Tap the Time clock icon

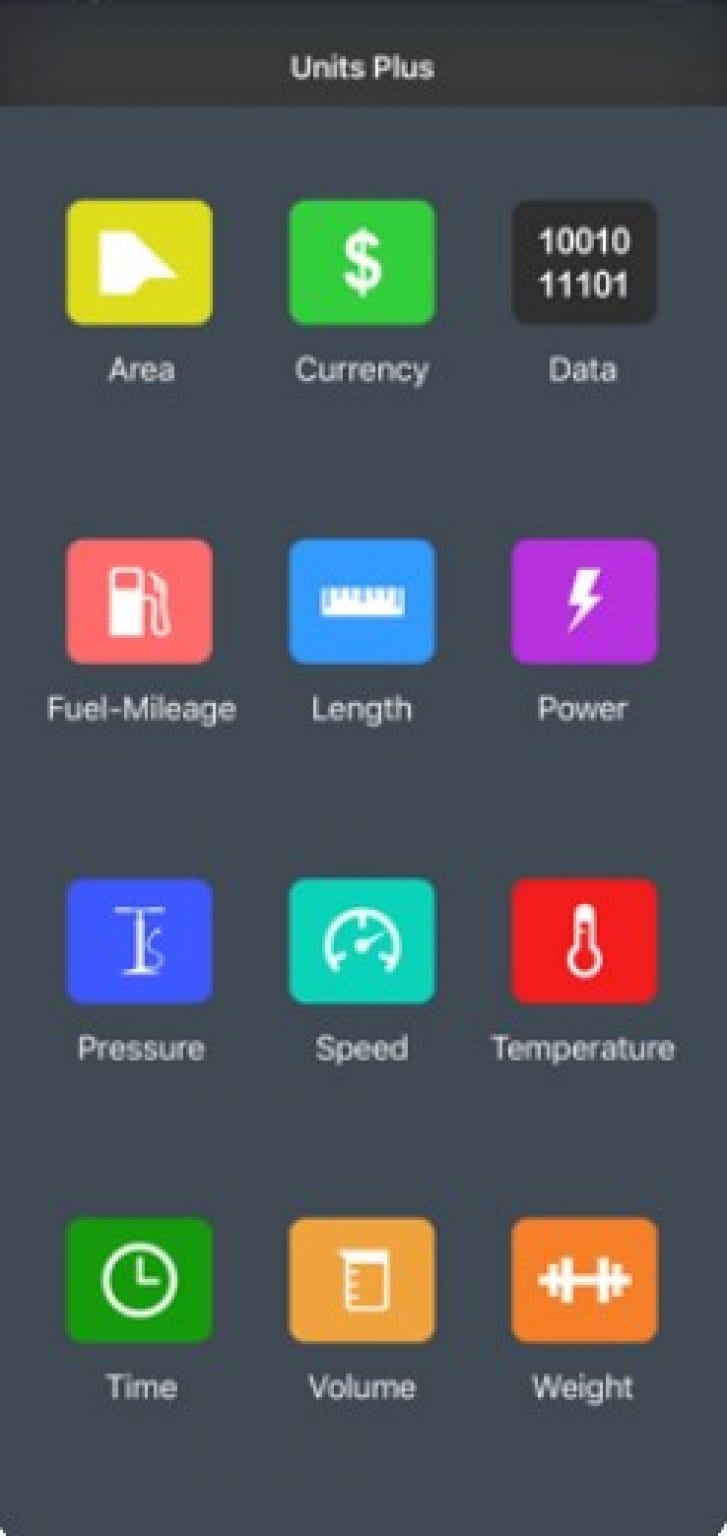click(x=139, y=1279)
